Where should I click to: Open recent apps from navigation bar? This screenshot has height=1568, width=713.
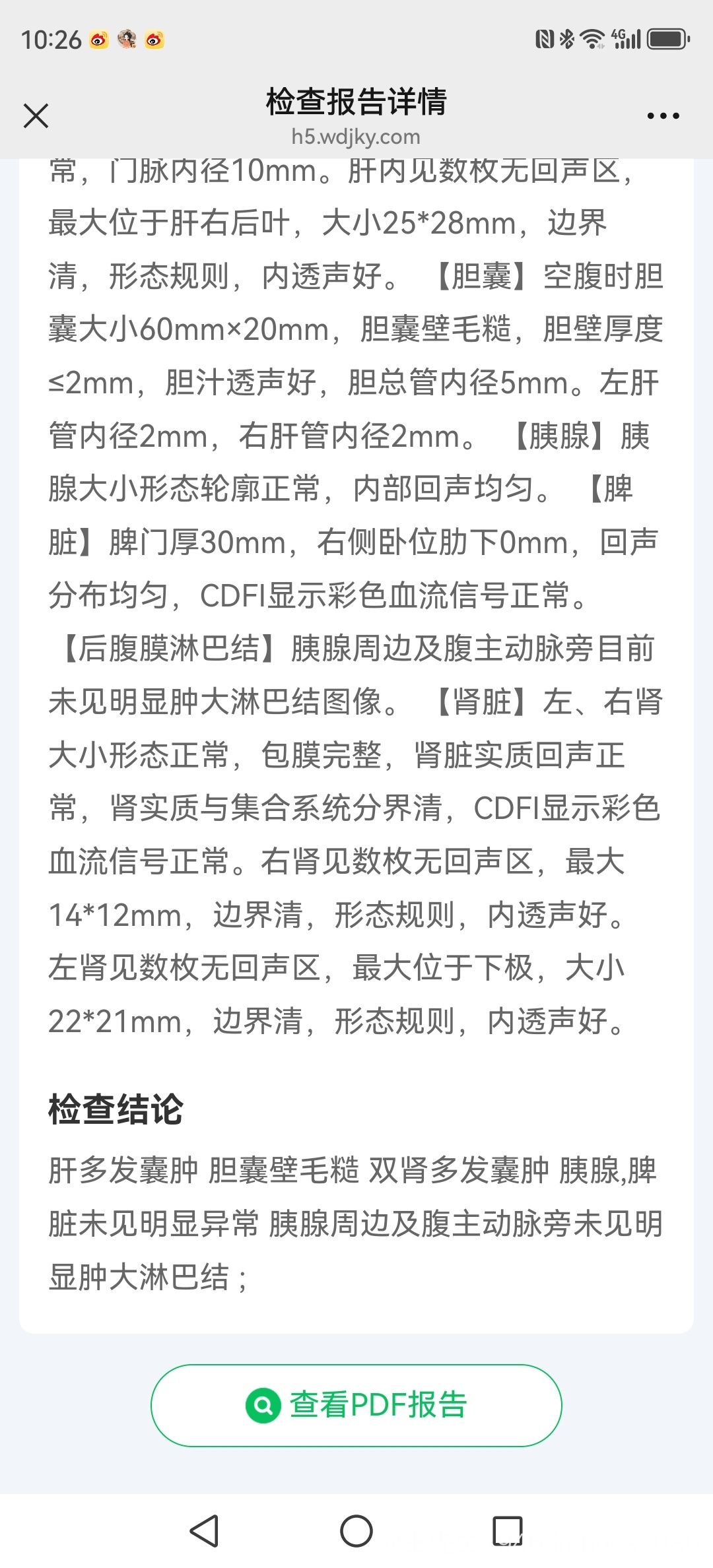tap(508, 1530)
